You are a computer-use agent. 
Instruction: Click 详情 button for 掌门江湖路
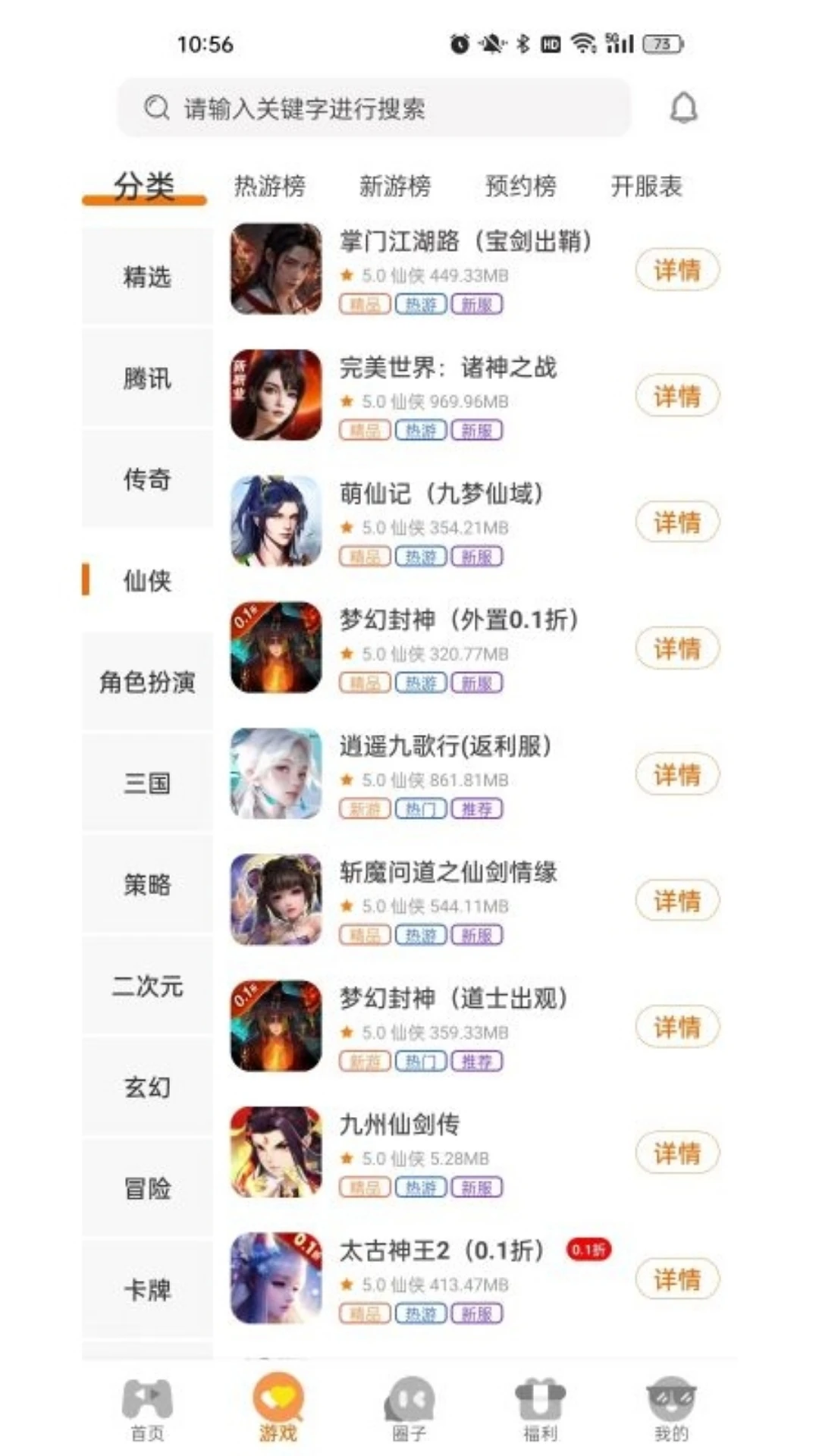[677, 269]
